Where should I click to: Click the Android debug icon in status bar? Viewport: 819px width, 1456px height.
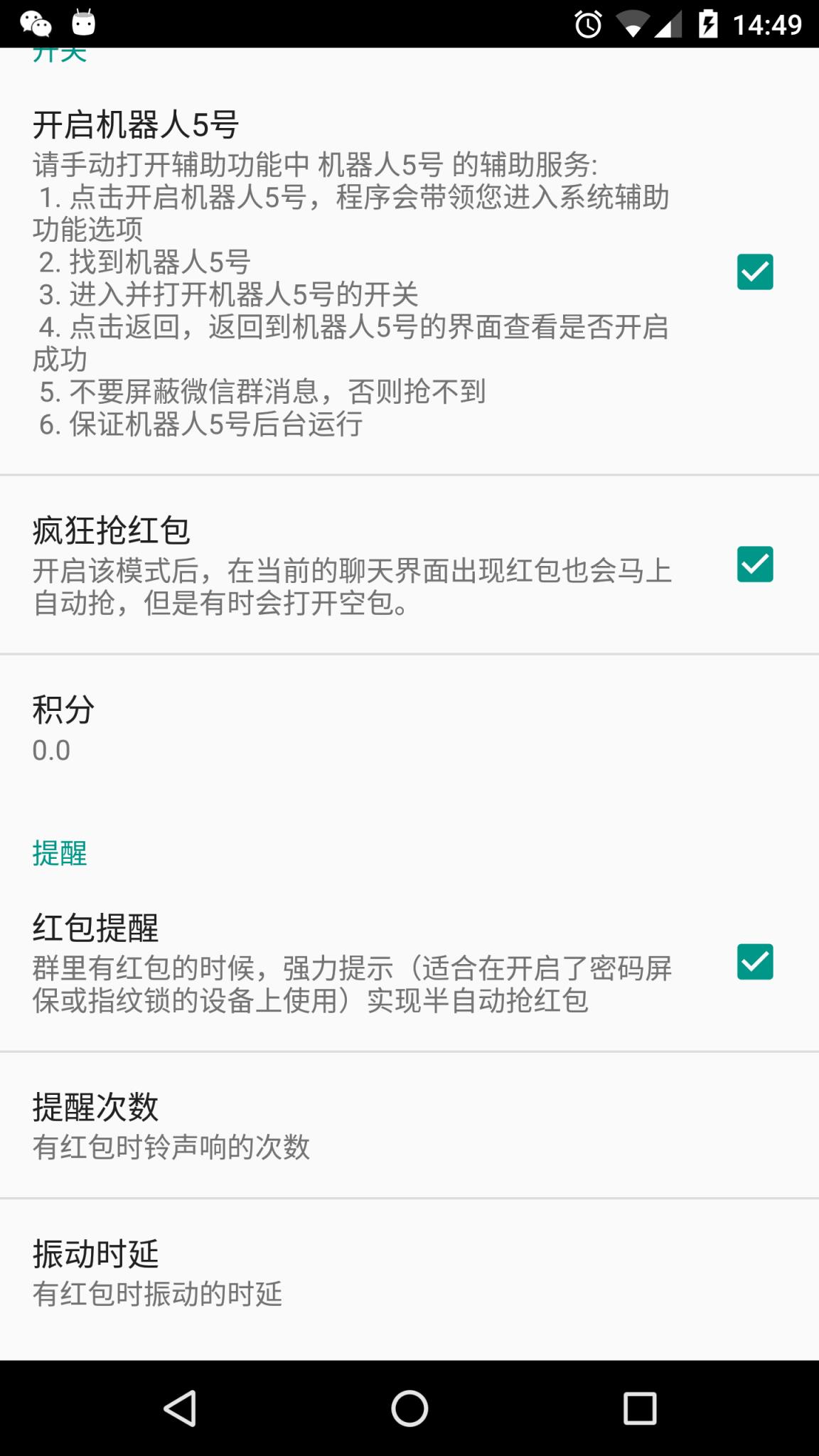pyautogui.click(x=83, y=22)
